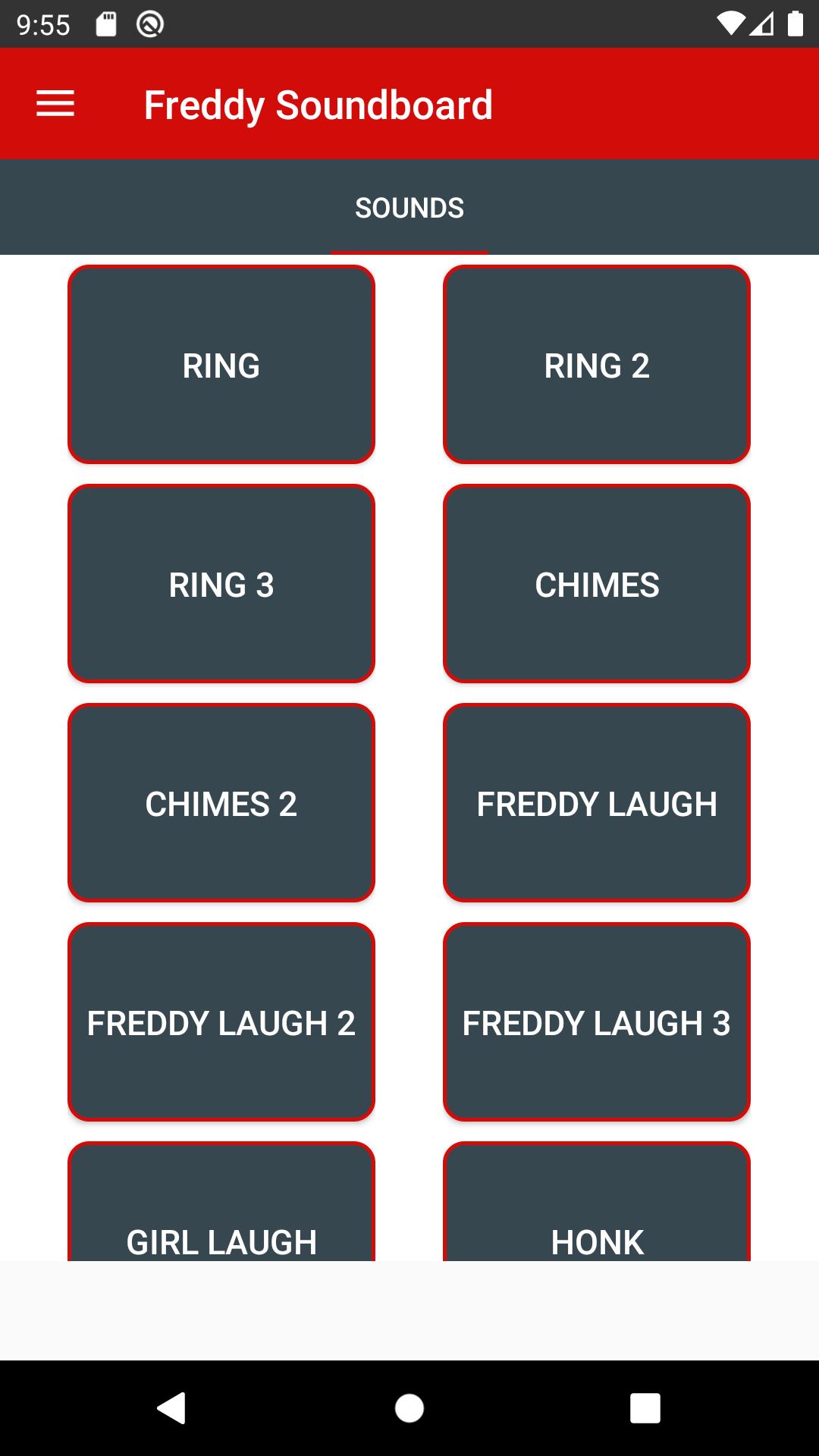Go back using the system back button
Screen dimensions: 819x1456
(x=172, y=1408)
